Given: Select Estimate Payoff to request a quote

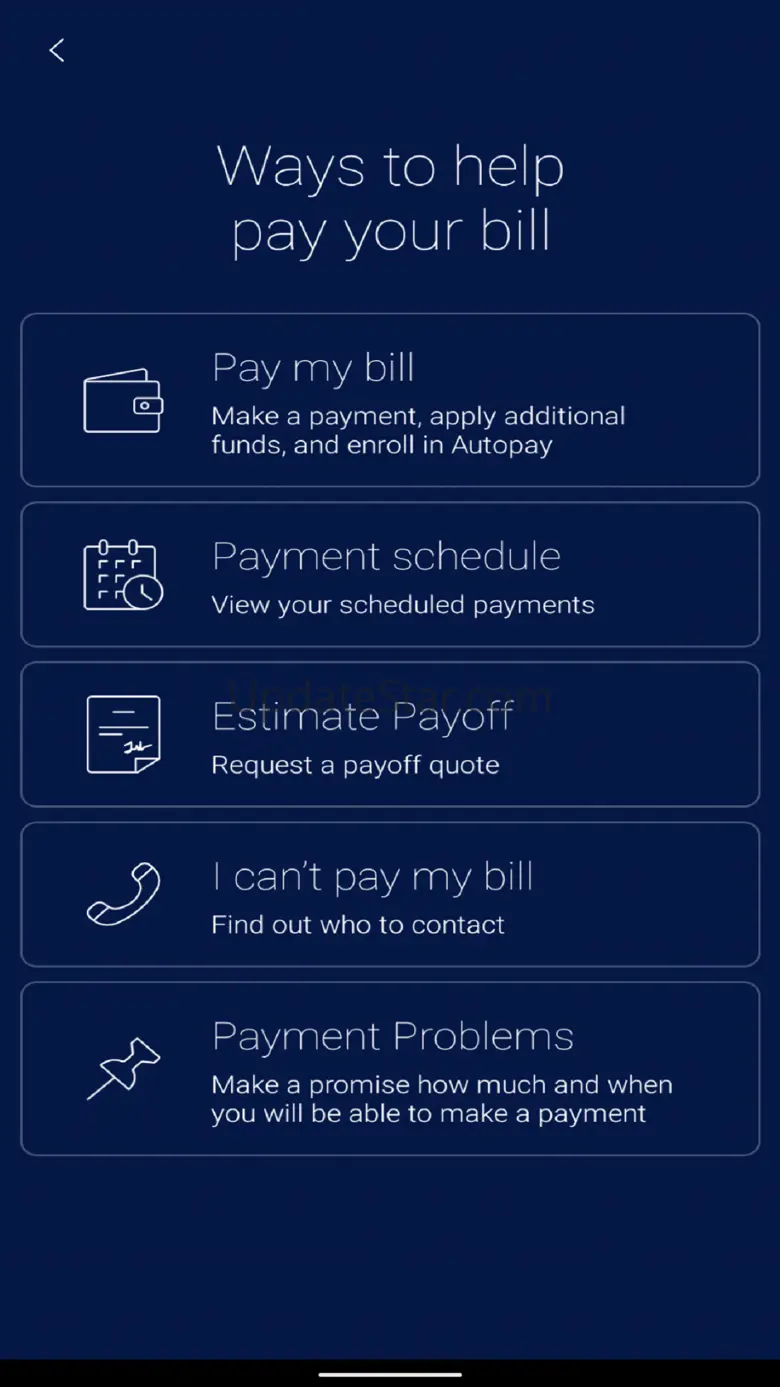Looking at the screenshot, I should (390, 735).
